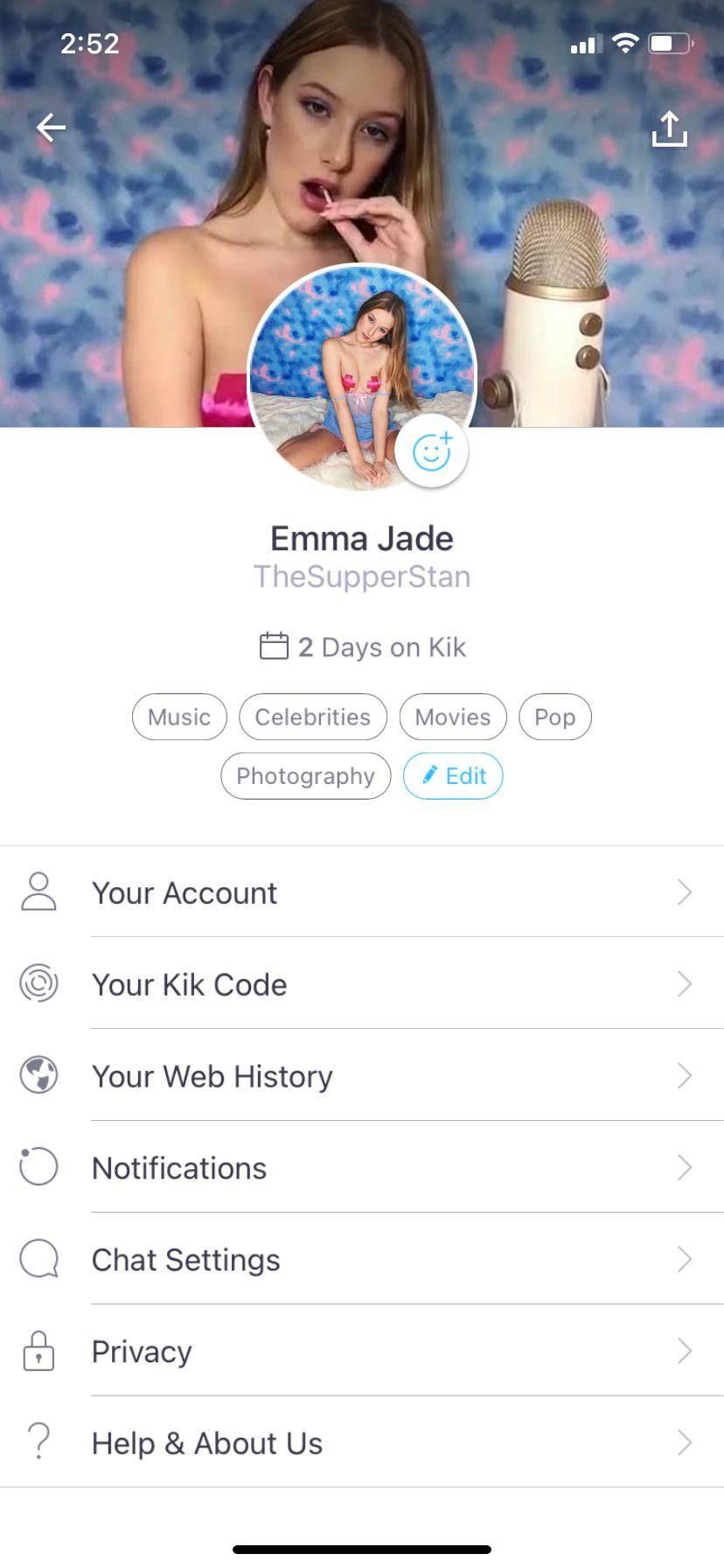Open Notifications using its chevron arrow
724x1568 pixels.
click(x=685, y=1167)
